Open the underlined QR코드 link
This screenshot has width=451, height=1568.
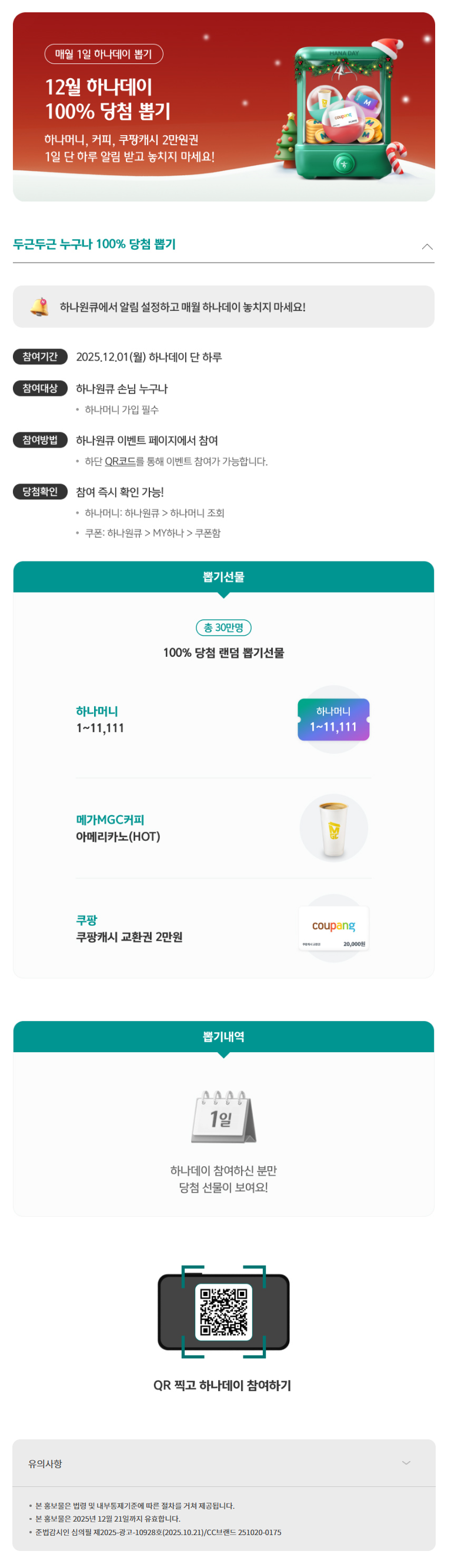pyautogui.click(x=120, y=461)
